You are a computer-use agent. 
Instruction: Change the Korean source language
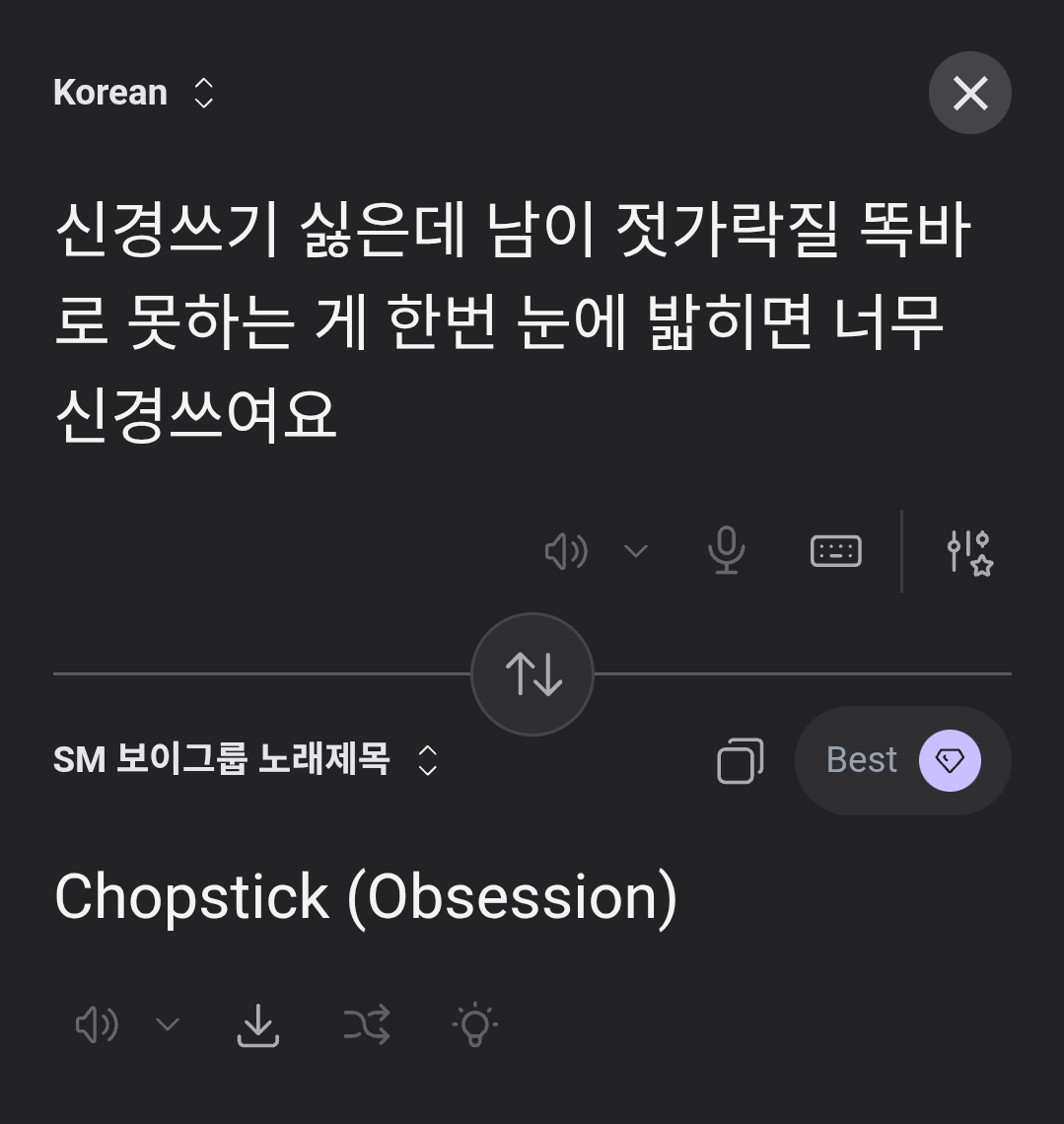[x=133, y=93]
